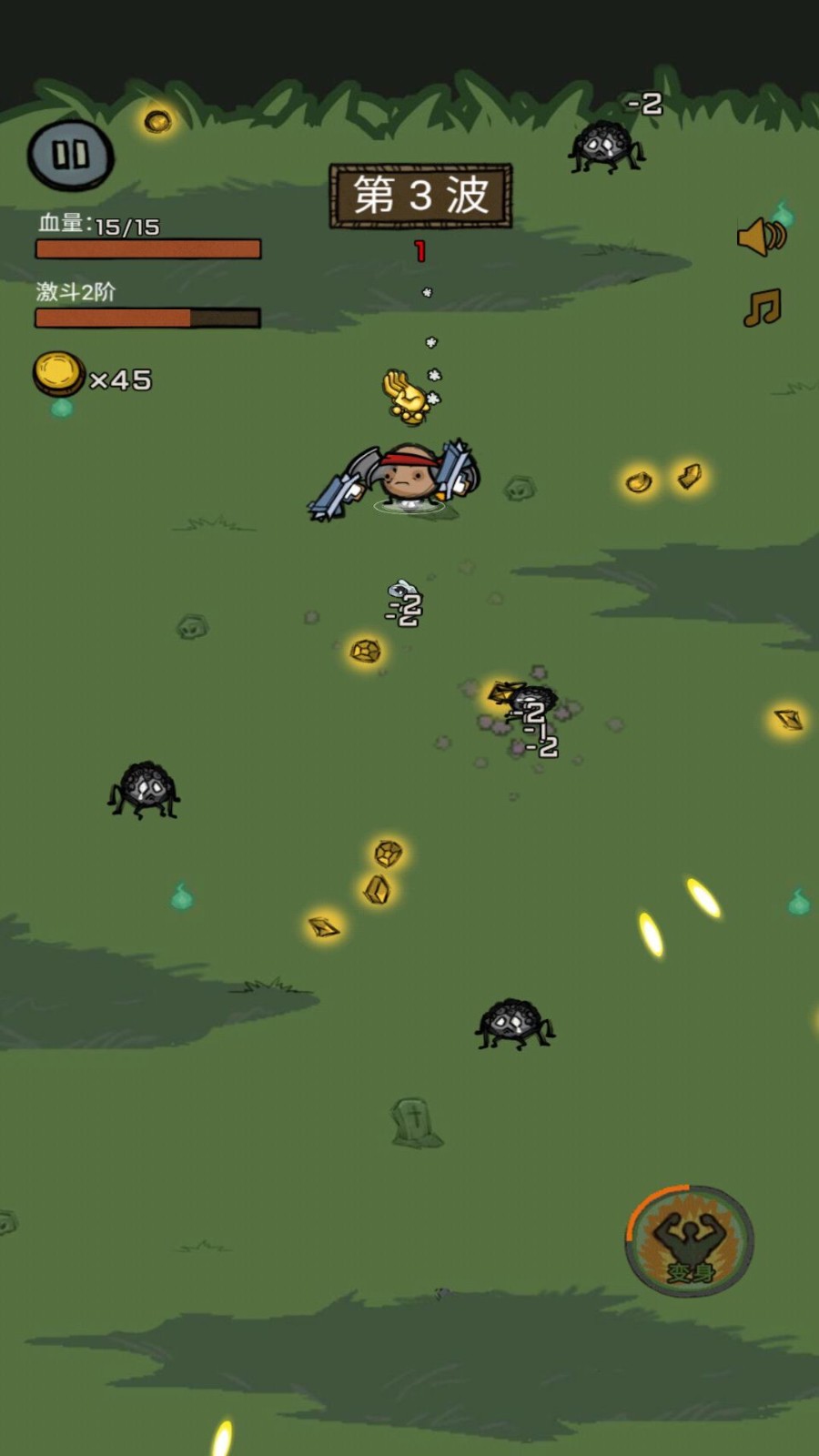Screen dimensions: 819x1456
Task: Toggle the sound effects speaker
Action: [x=762, y=238]
